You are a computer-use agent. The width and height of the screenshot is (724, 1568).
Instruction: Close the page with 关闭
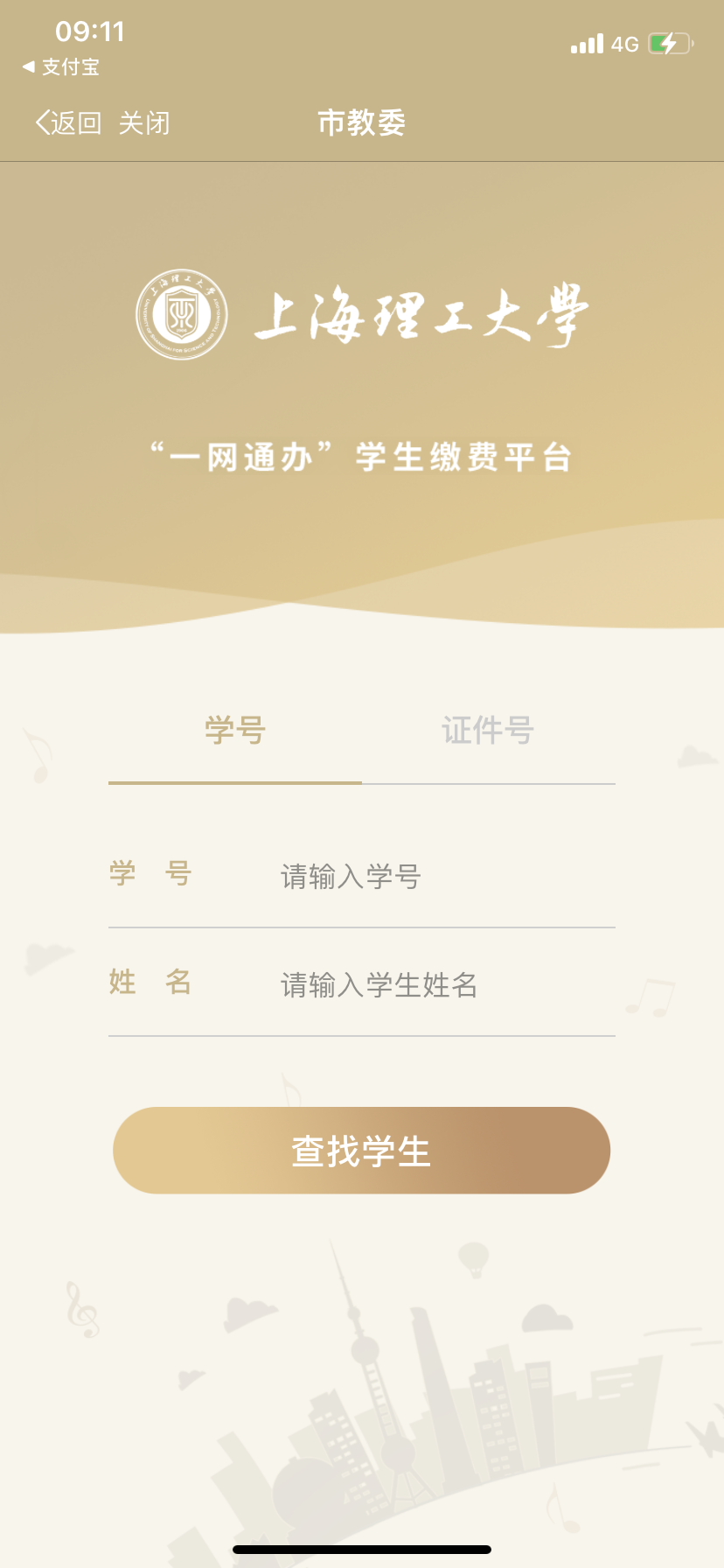pos(144,123)
